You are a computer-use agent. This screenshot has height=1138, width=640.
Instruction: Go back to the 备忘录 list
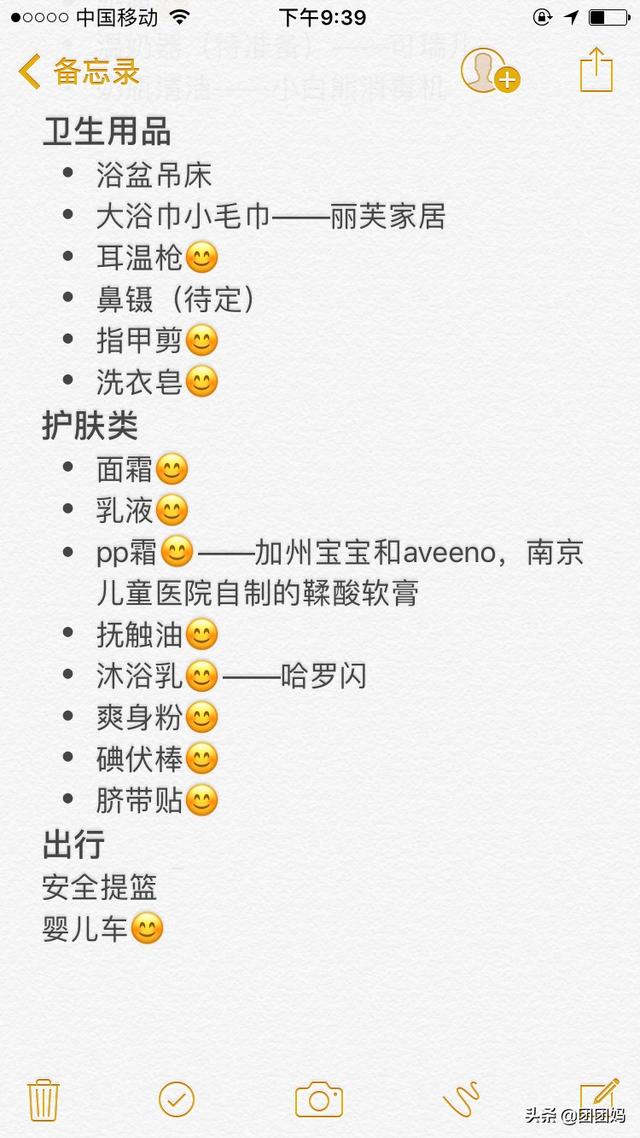[79, 71]
